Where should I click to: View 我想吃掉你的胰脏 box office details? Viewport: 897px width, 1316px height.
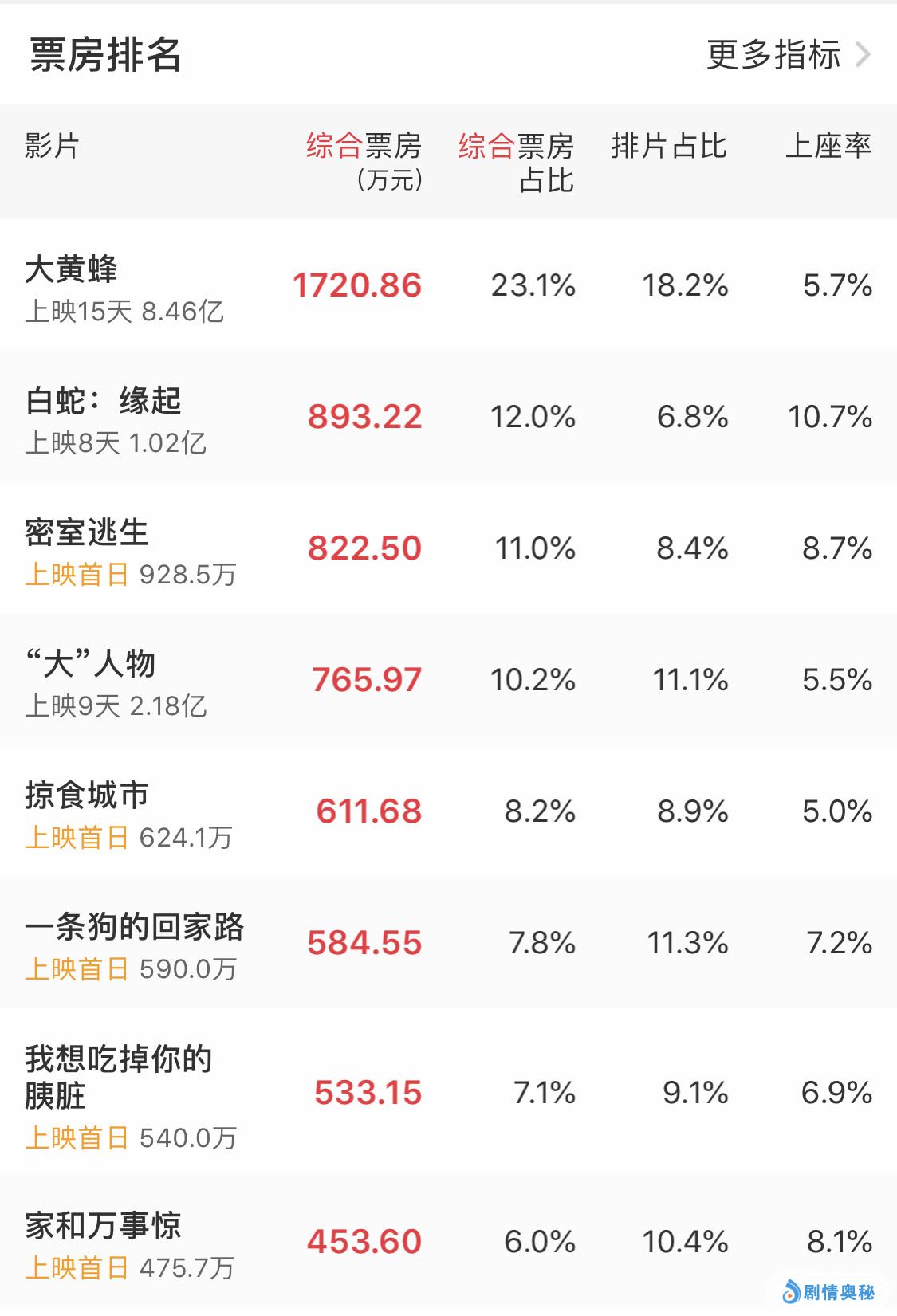448,1092
